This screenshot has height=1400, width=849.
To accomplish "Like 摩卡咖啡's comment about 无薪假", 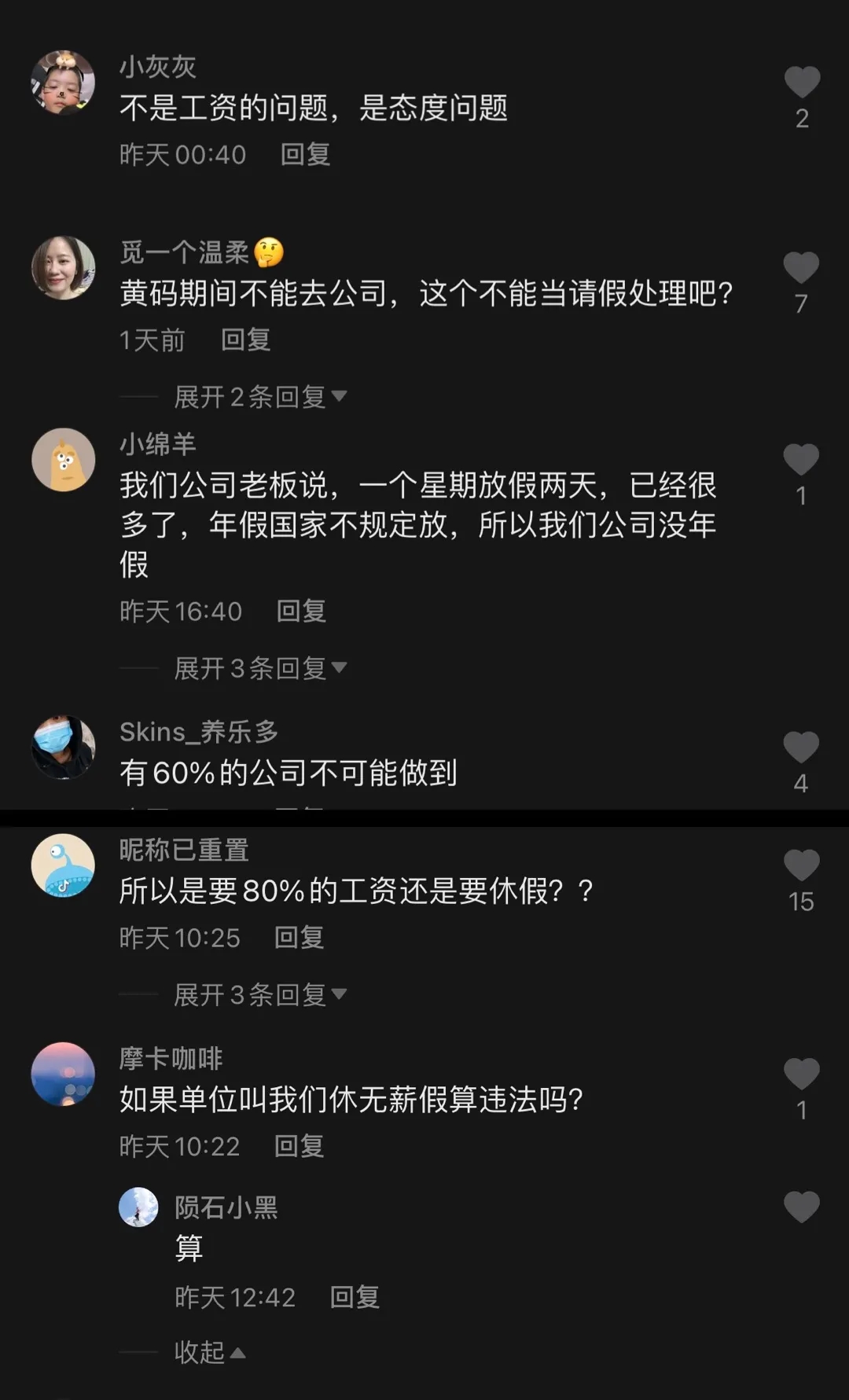I will point(801,1075).
